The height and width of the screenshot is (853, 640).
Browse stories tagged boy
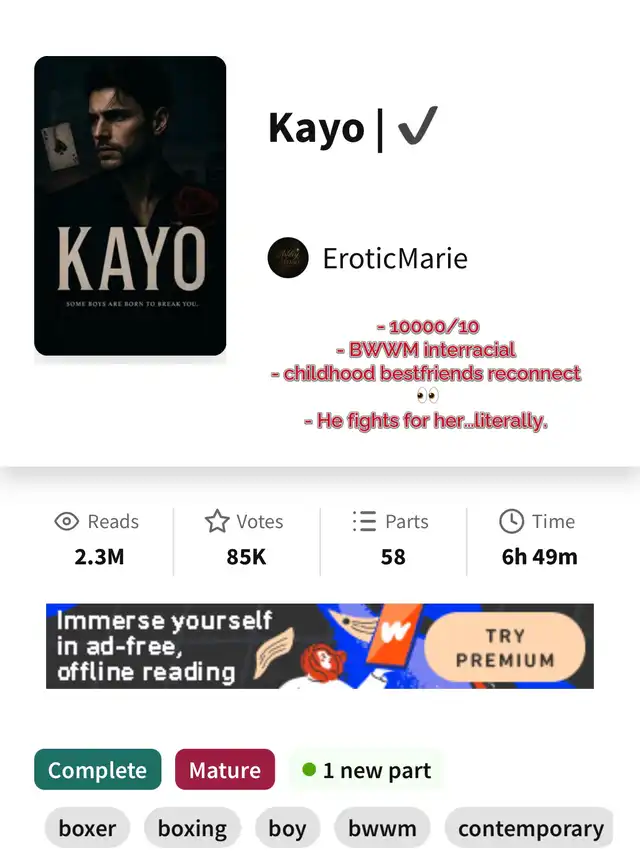coord(287,828)
